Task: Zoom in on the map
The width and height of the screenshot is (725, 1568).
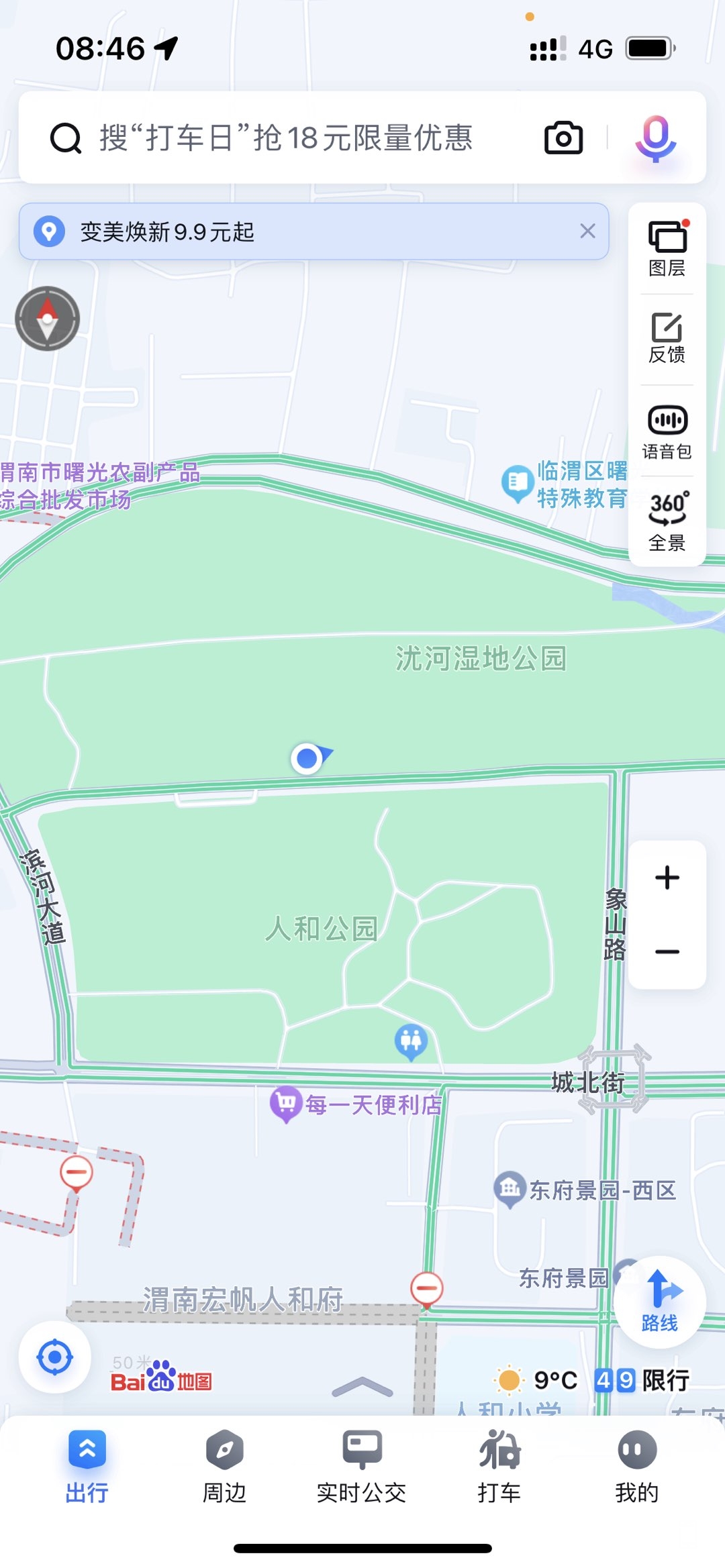Action: pos(667,878)
